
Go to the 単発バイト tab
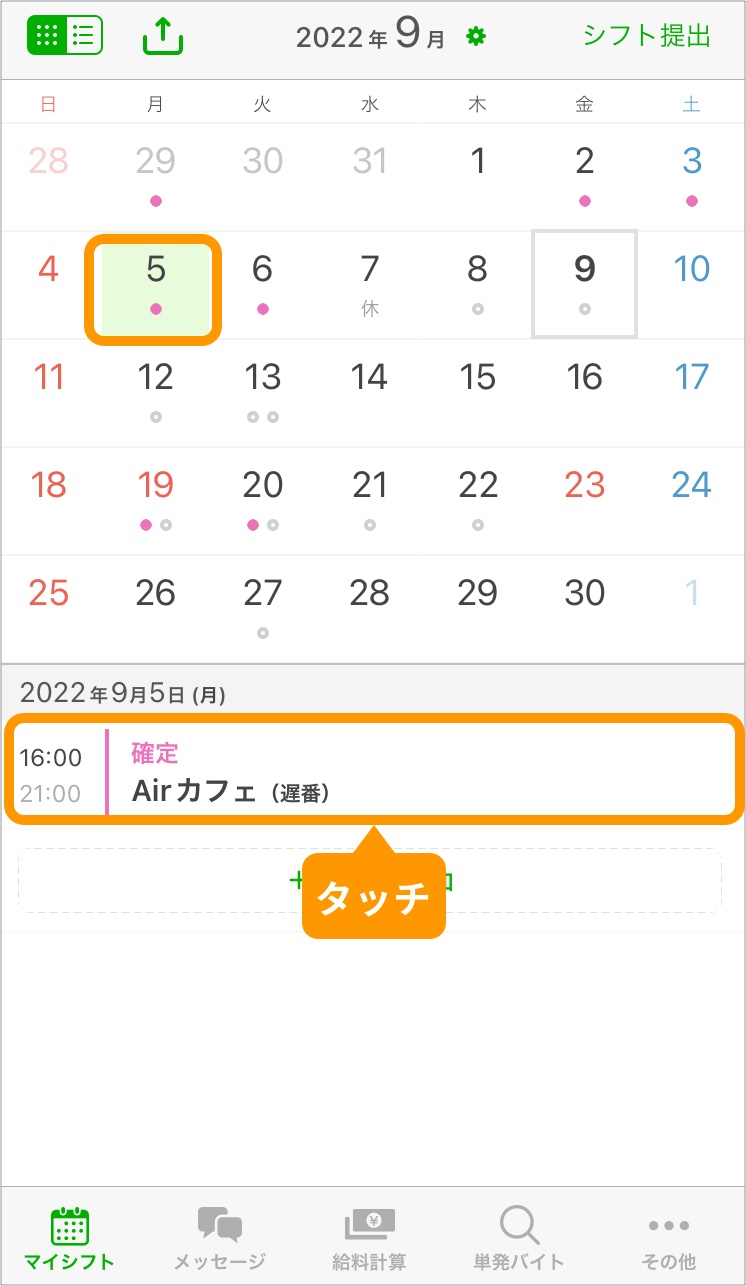pyautogui.click(x=519, y=1238)
